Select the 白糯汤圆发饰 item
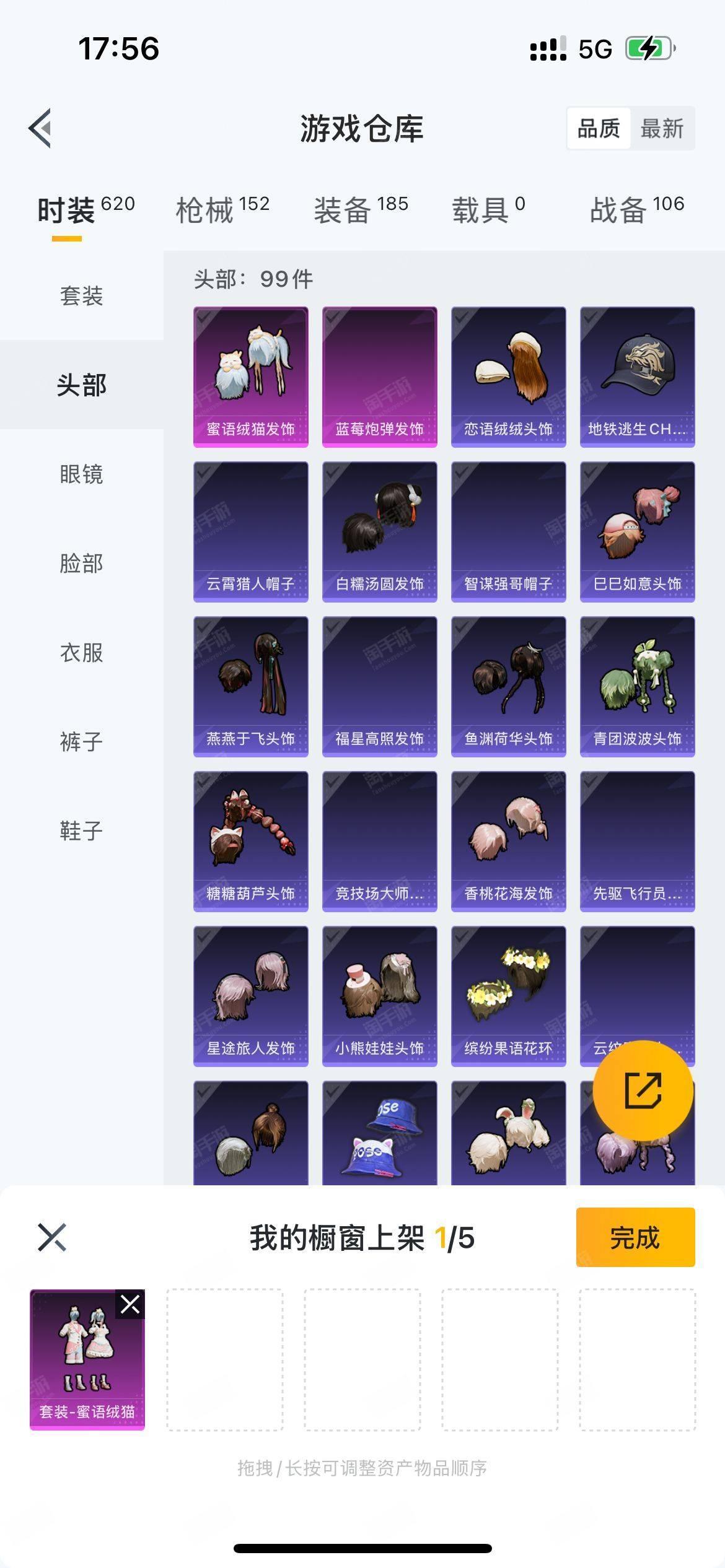This screenshot has height=1568, width=725. pyautogui.click(x=379, y=531)
